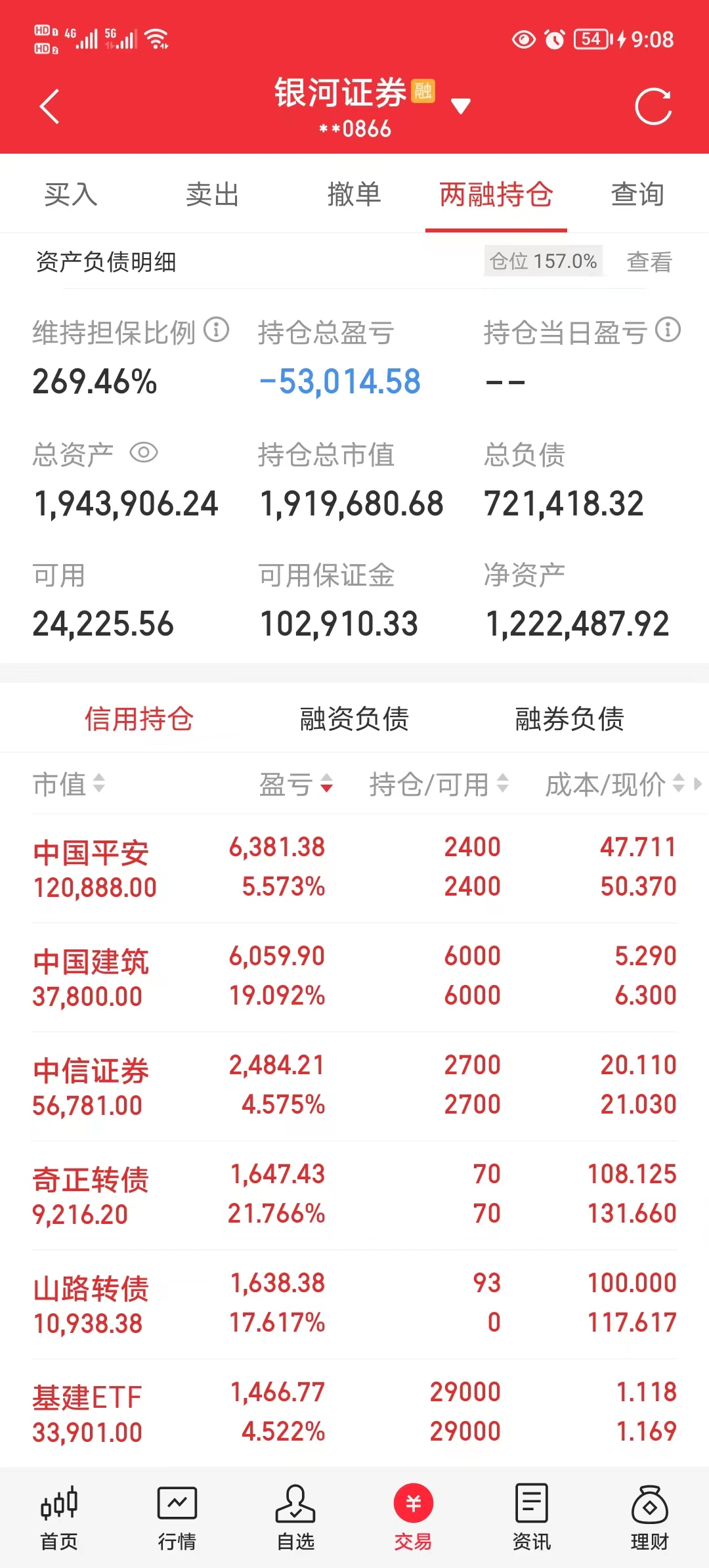Switch to the 买入 tab
The image size is (709, 1568).
click(71, 194)
